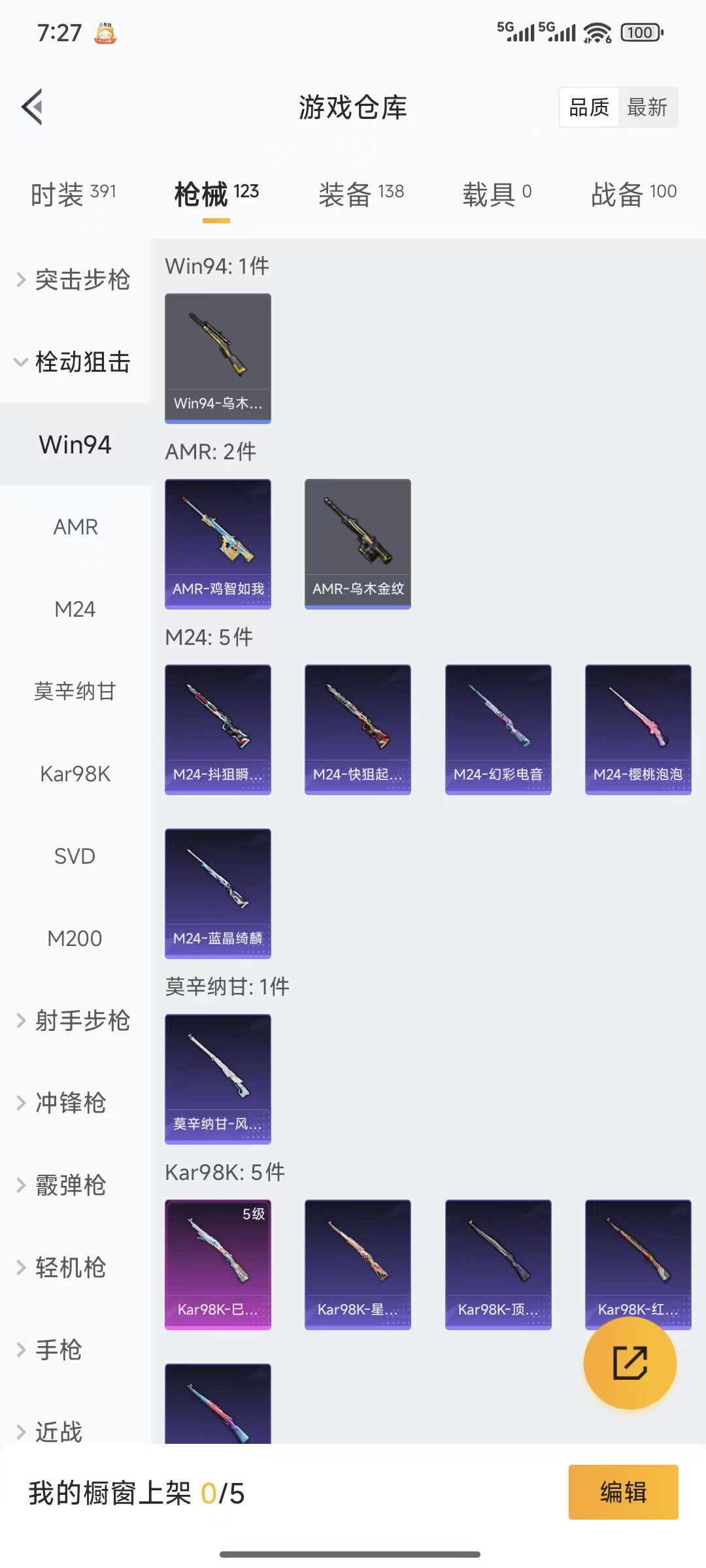Expand the 射手步枪 category
Screen dimensions: 706x1568
[75, 1021]
